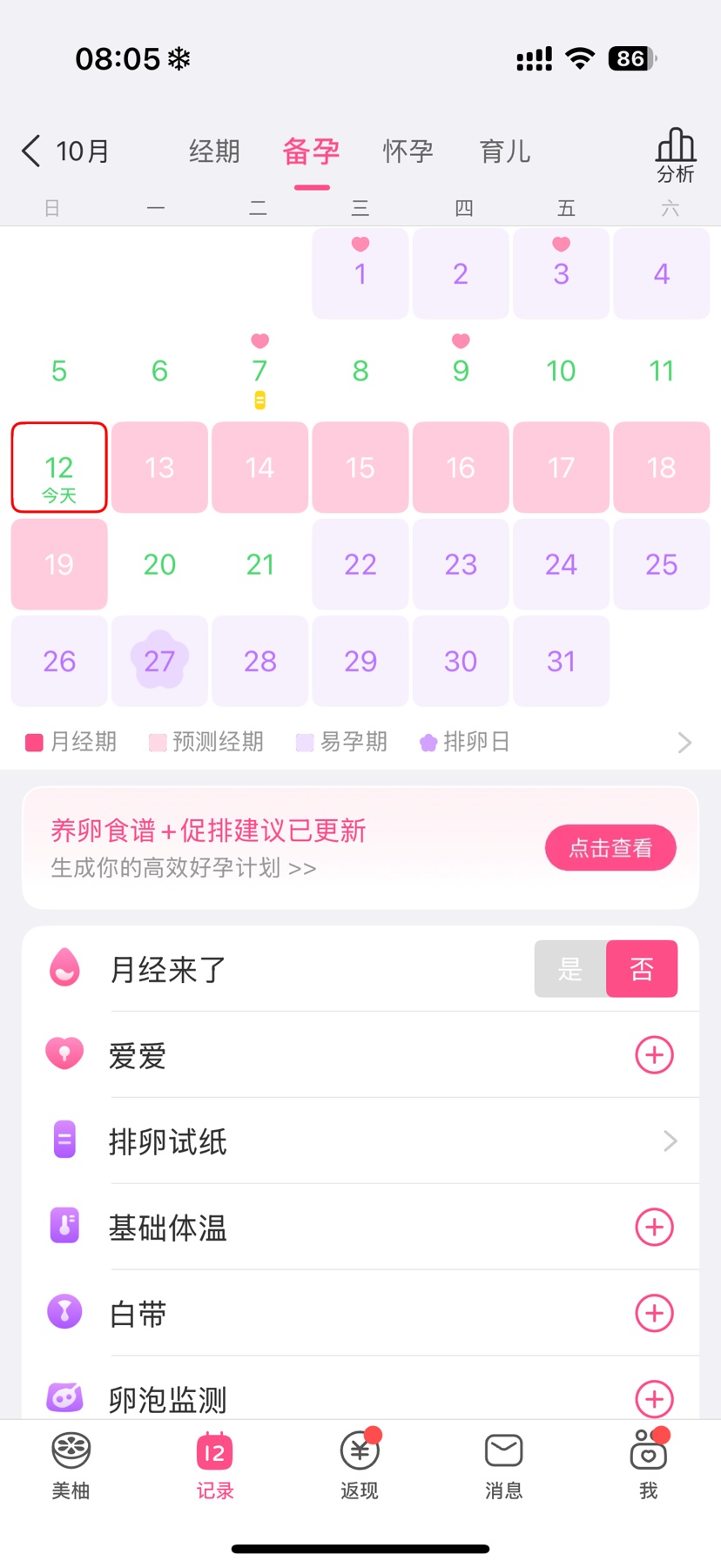
Task: Mark 月经来了 as 是
Action: (570, 969)
